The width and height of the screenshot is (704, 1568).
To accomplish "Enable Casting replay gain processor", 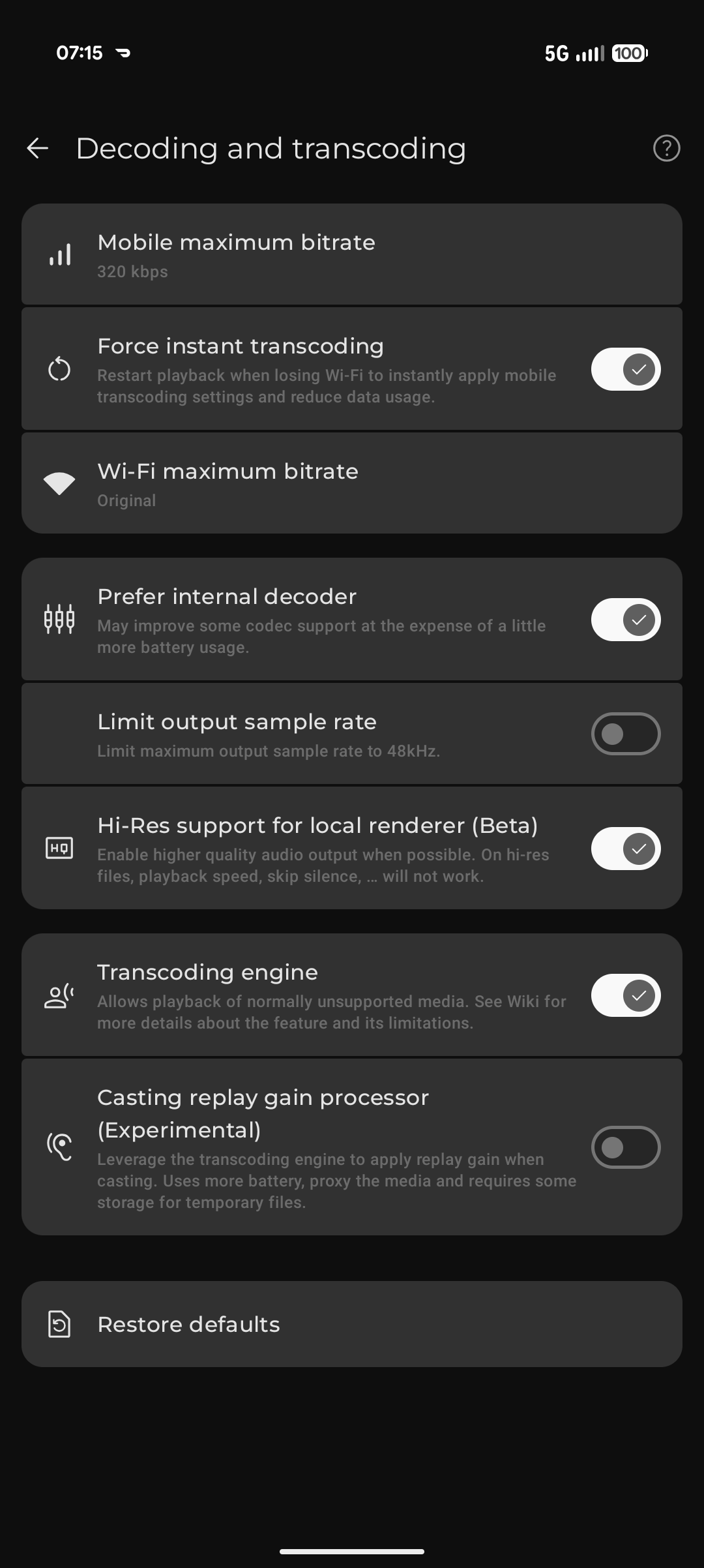I will (625, 1147).
